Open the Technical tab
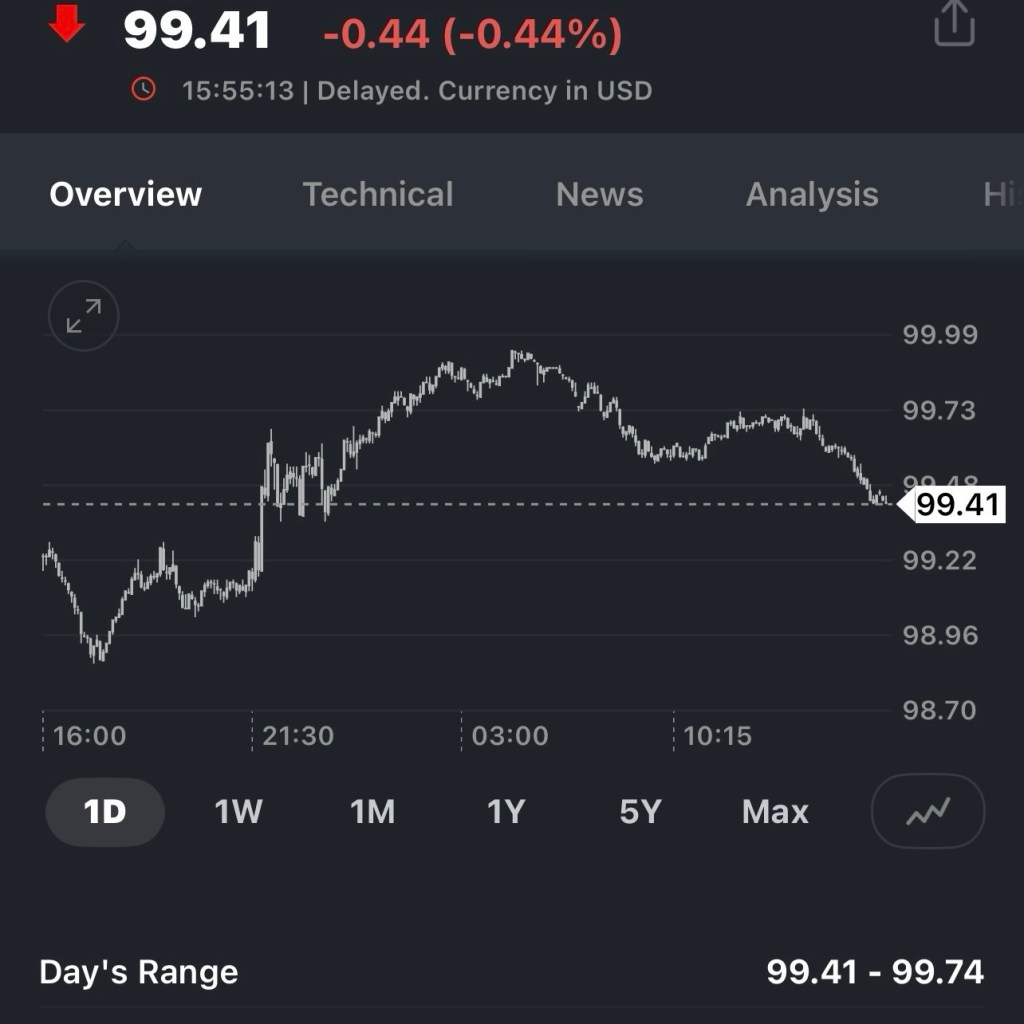This screenshot has width=1024, height=1024. click(378, 194)
